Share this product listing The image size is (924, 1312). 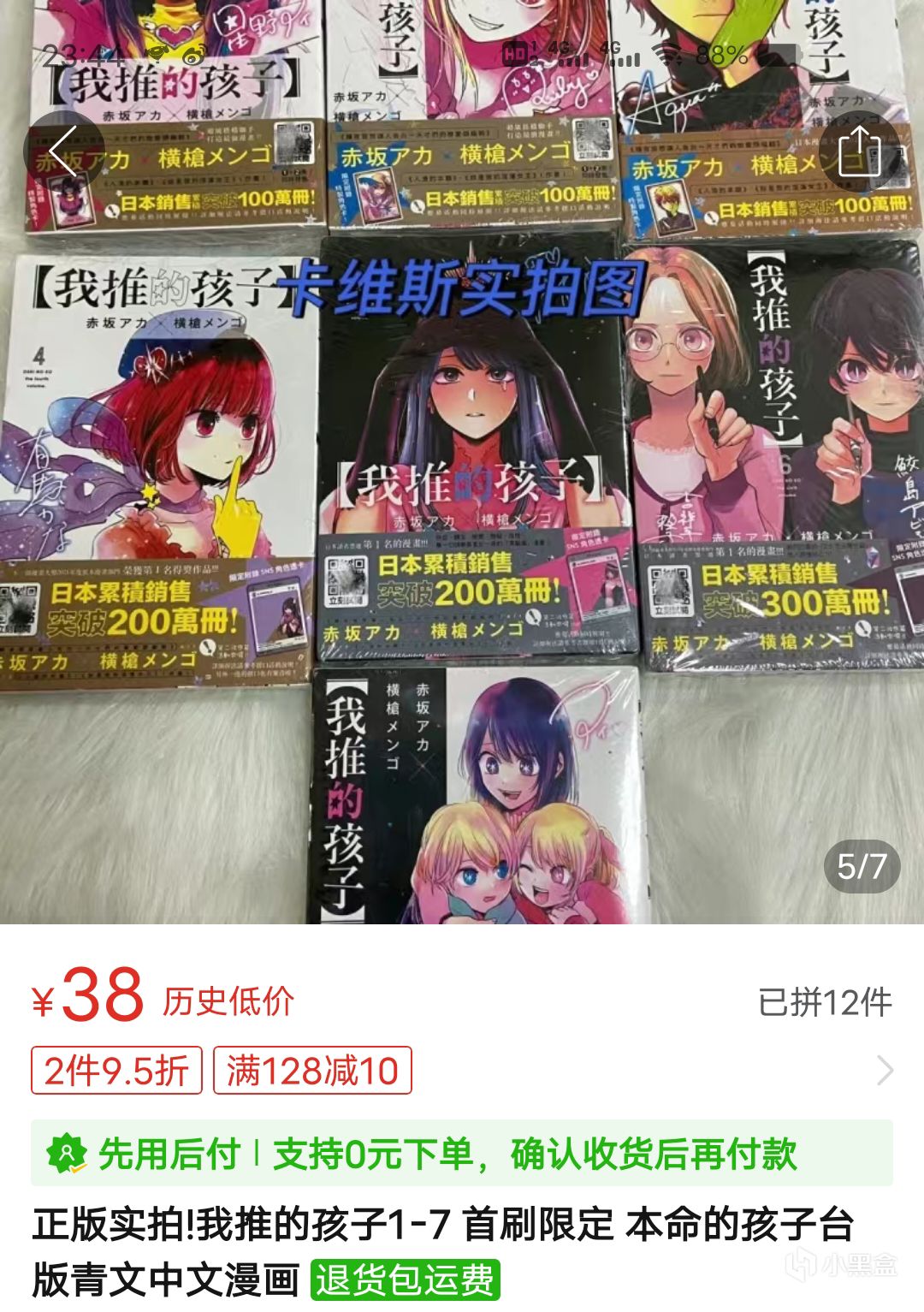click(x=859, y=151)
